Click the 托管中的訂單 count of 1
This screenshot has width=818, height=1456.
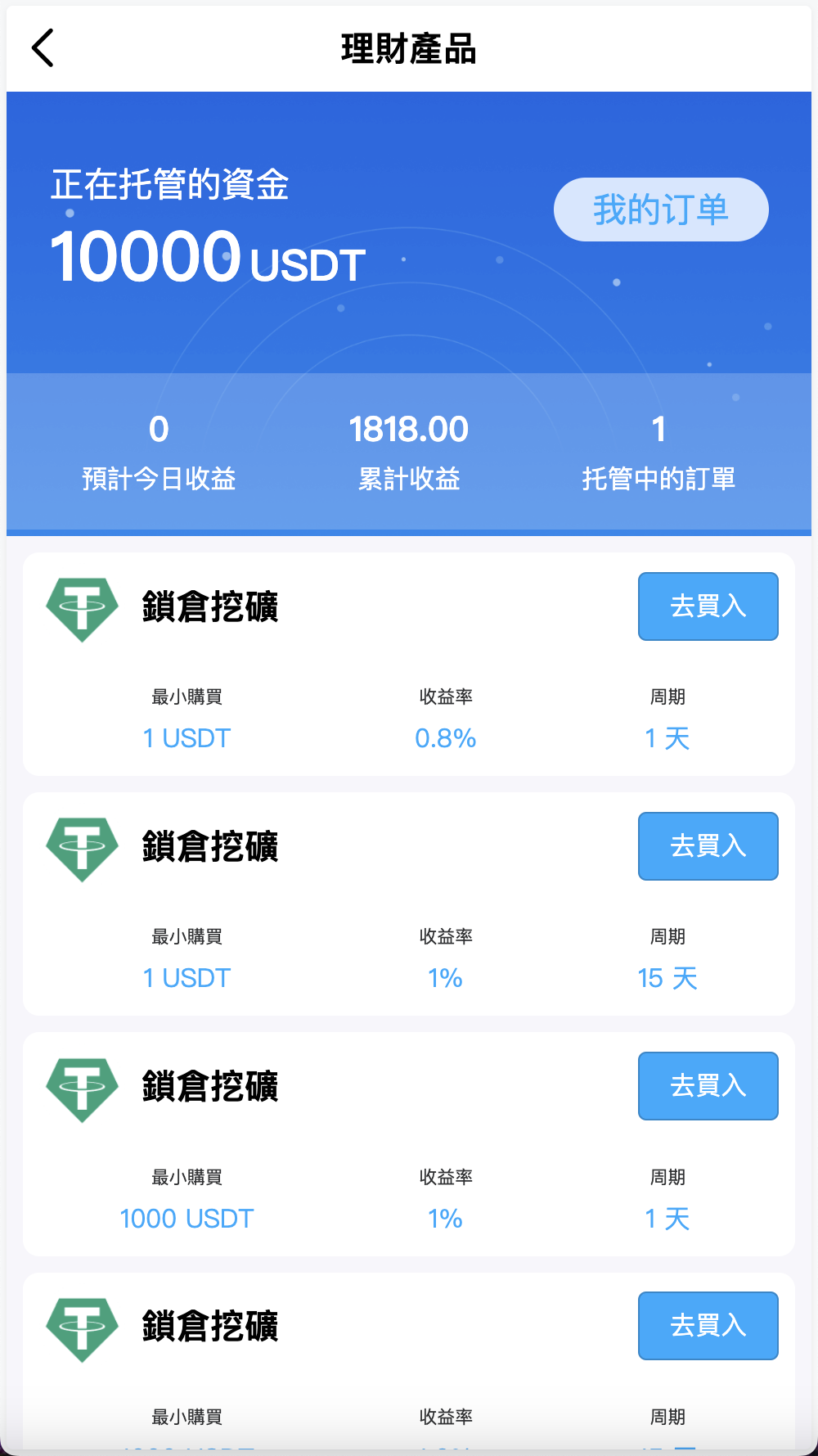(659, 429)
